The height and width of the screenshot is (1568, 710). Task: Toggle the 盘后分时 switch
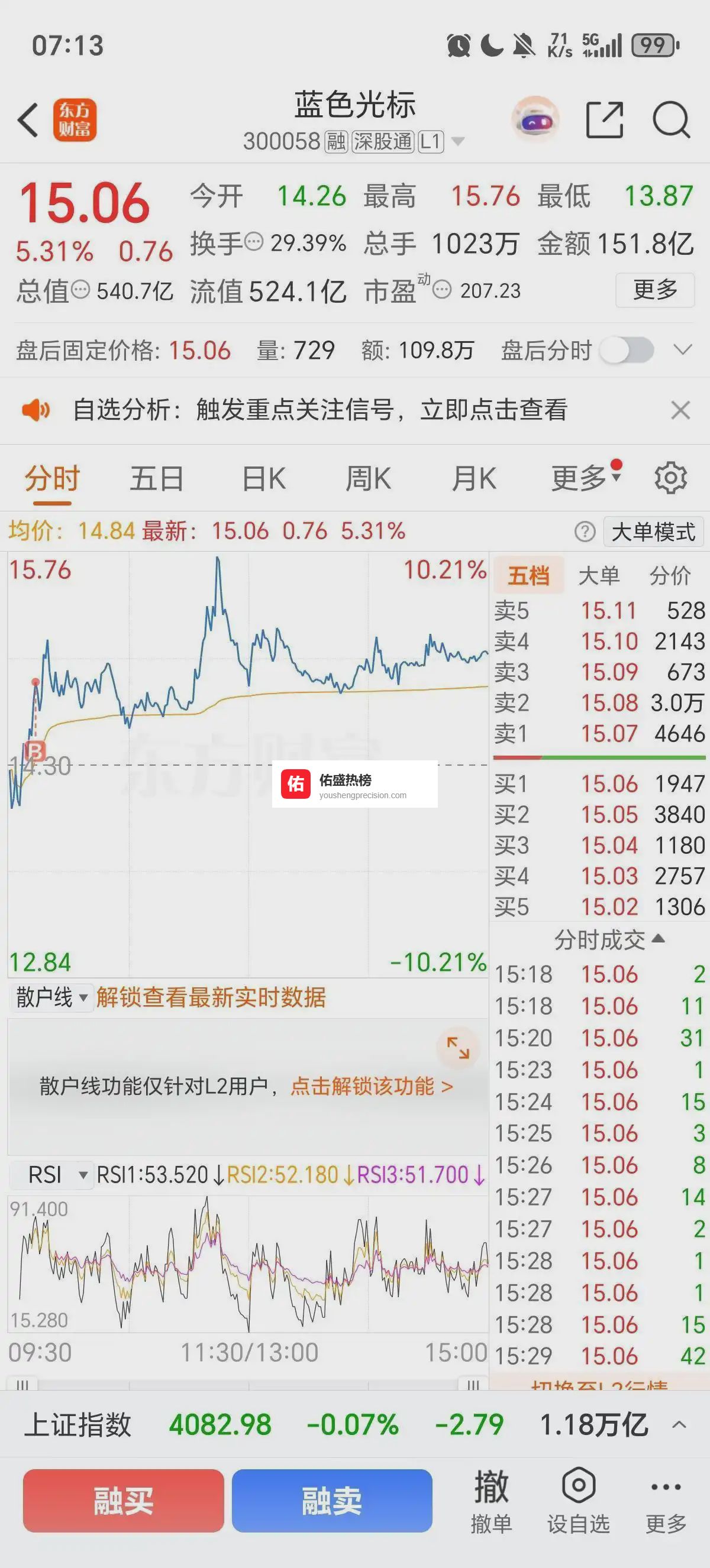[x=627, y=351]
